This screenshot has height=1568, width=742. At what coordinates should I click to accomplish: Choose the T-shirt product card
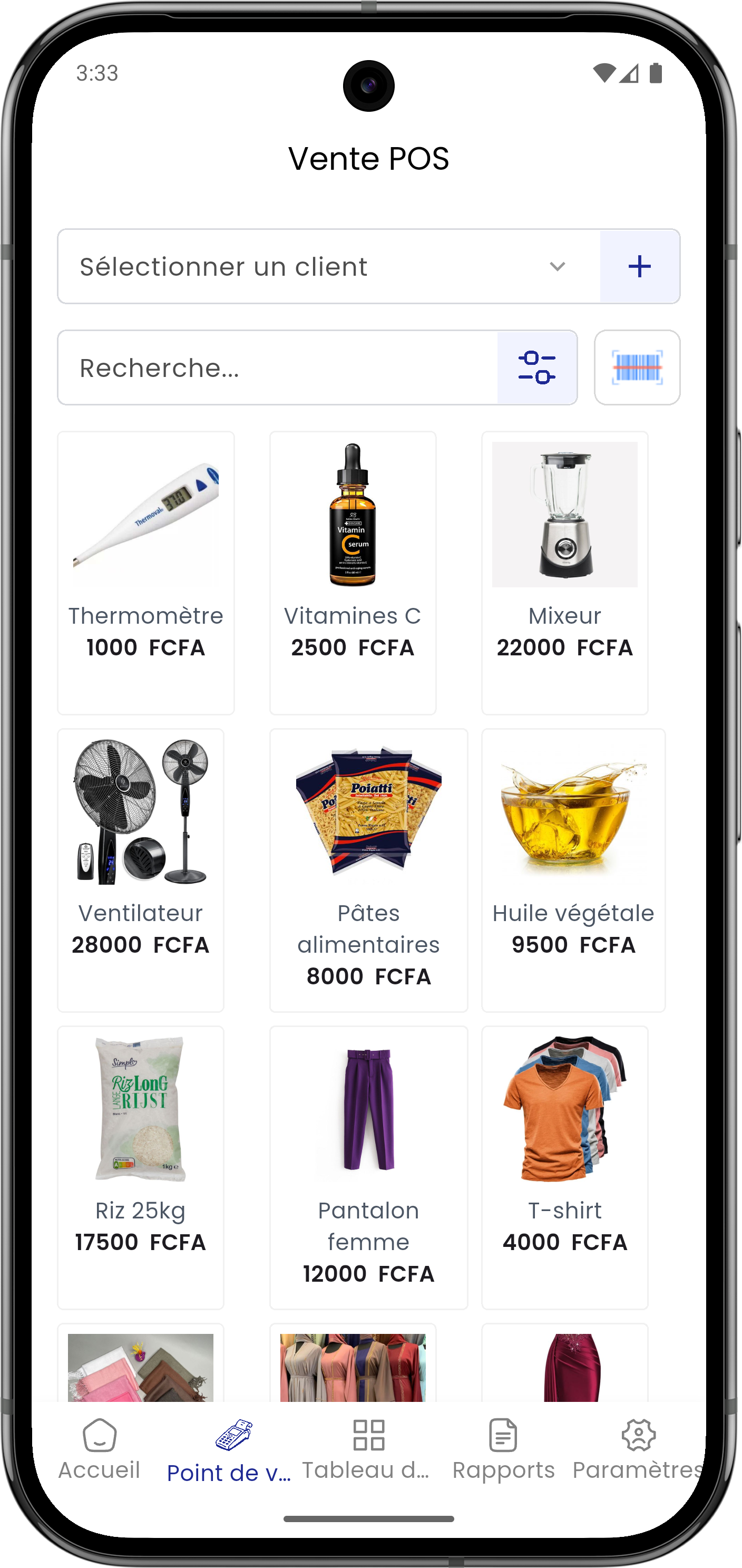pos(564,1167)
